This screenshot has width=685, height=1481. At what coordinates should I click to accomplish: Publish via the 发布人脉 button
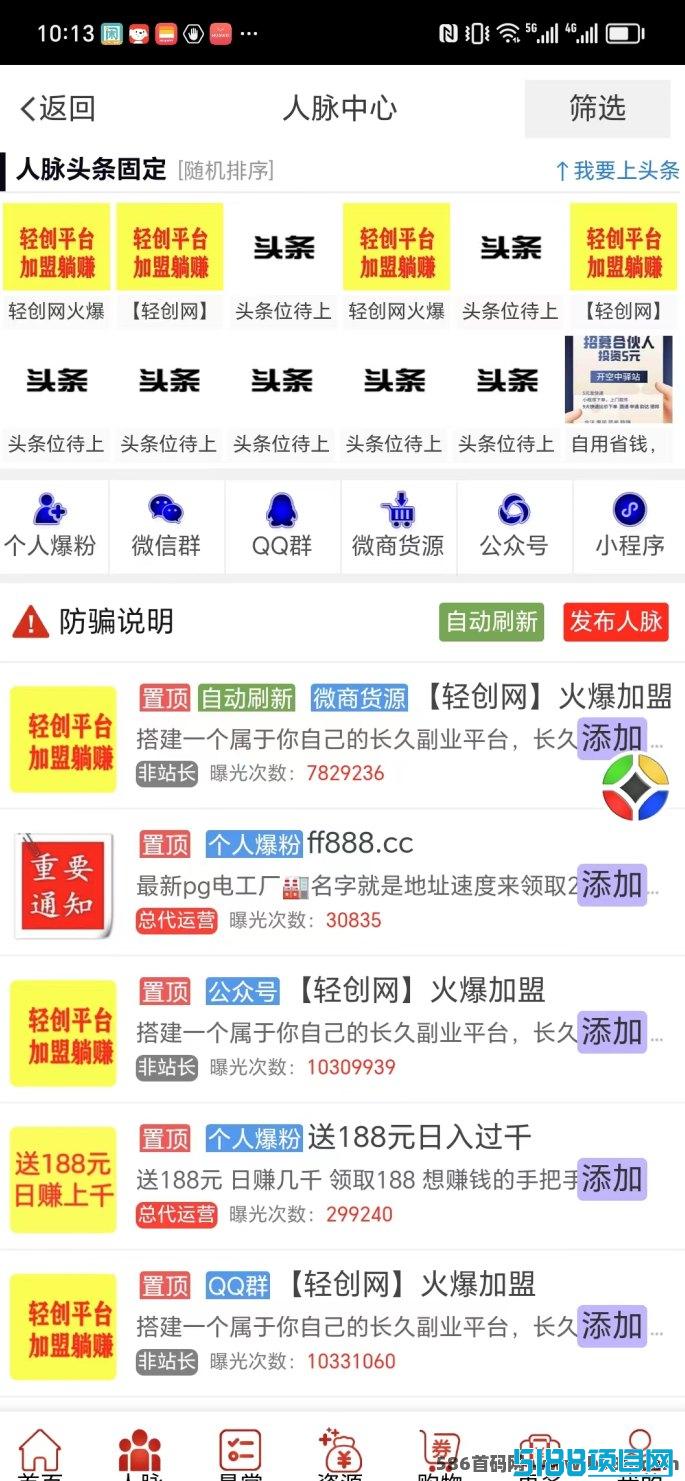[x=616, y=622]
